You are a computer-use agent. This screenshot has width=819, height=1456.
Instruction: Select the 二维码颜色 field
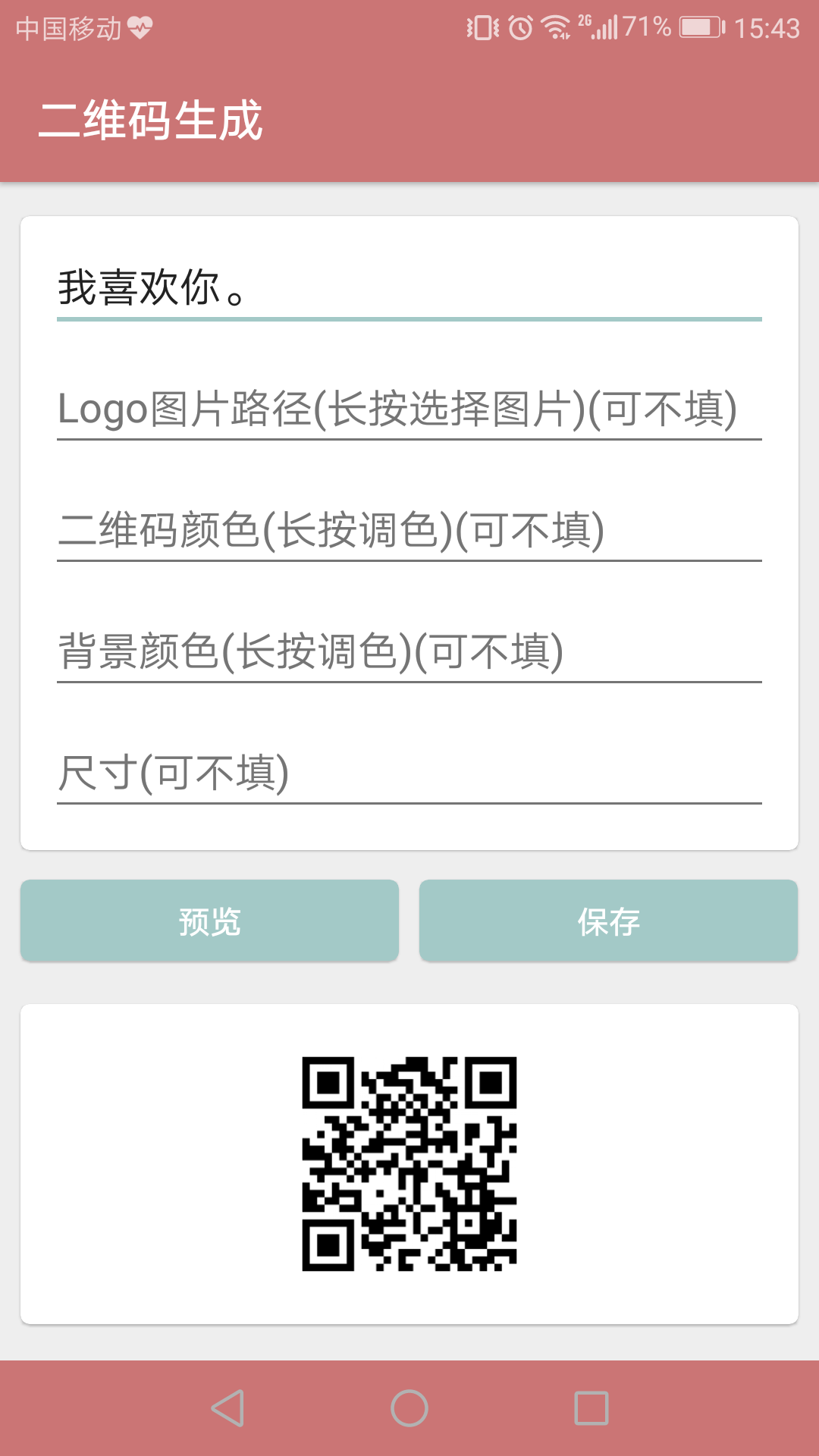tap(409, 530)
